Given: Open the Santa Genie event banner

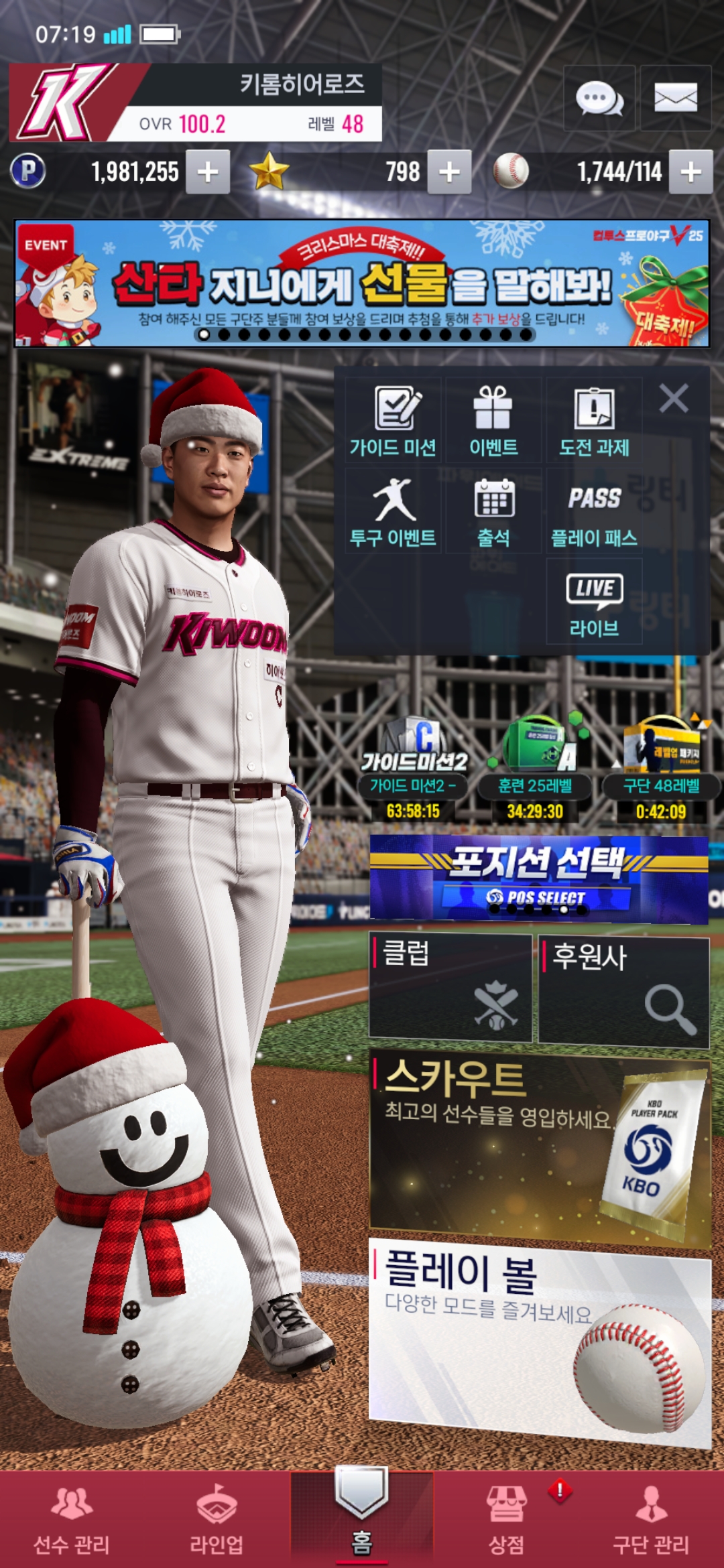Looking at the screenshot, I should coord(362,283).
